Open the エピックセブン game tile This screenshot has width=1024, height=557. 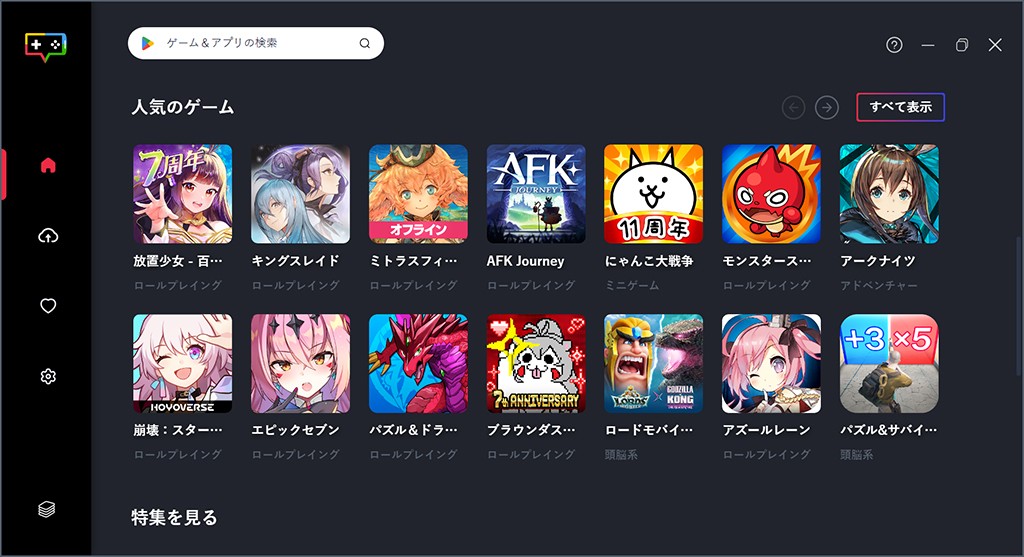(x=300, y=364)
